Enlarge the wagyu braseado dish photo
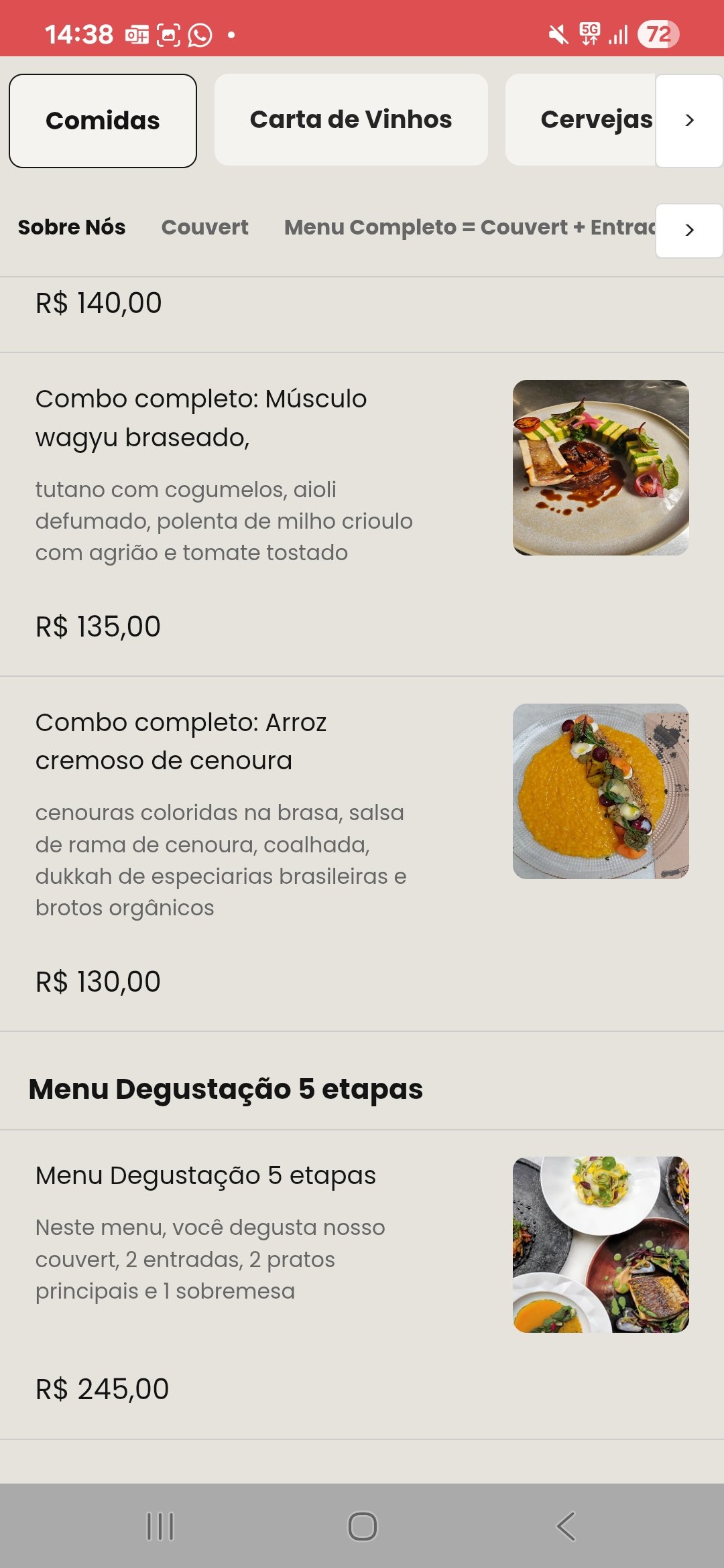 [x=601, y=468]
